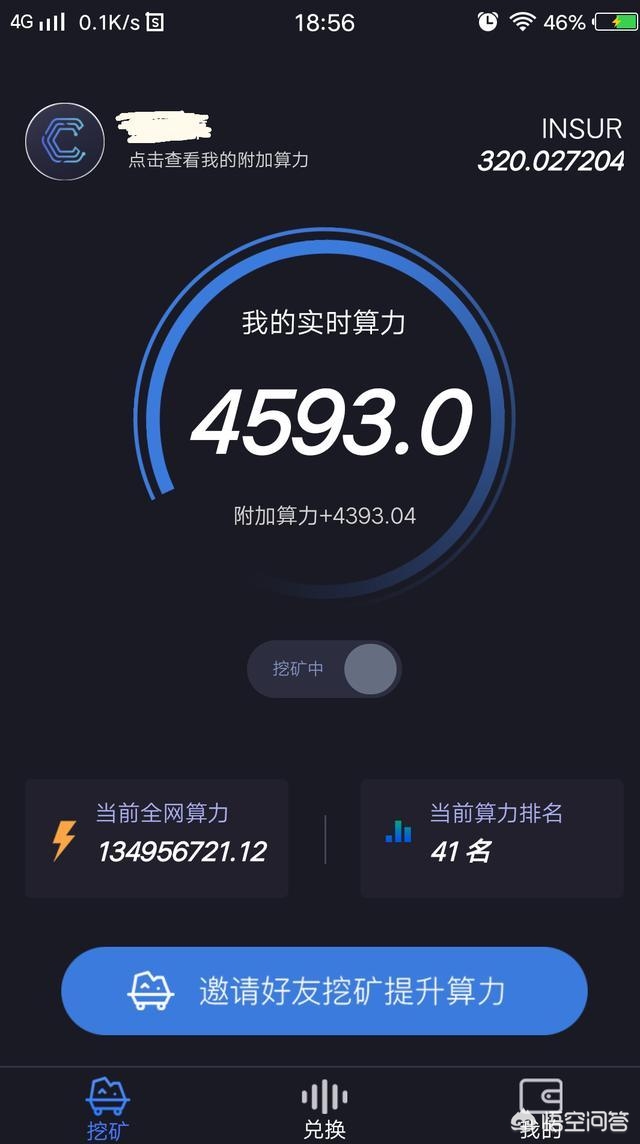Switch to the 我的 tab
The height and width of the screenshot is (1144, 640).
coord(540,1108)
